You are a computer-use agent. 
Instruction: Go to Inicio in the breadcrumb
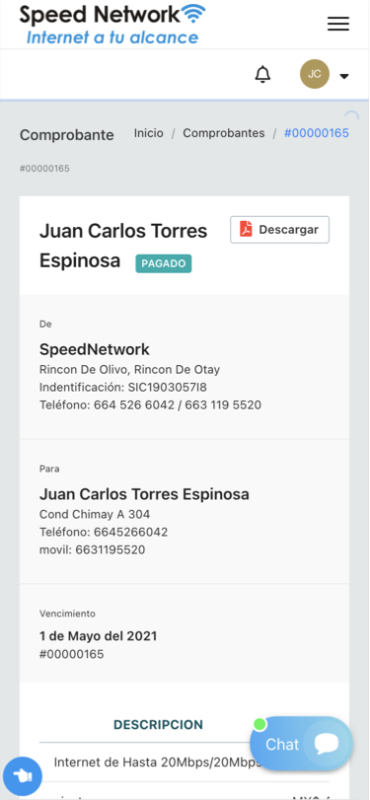coord(149,133)
